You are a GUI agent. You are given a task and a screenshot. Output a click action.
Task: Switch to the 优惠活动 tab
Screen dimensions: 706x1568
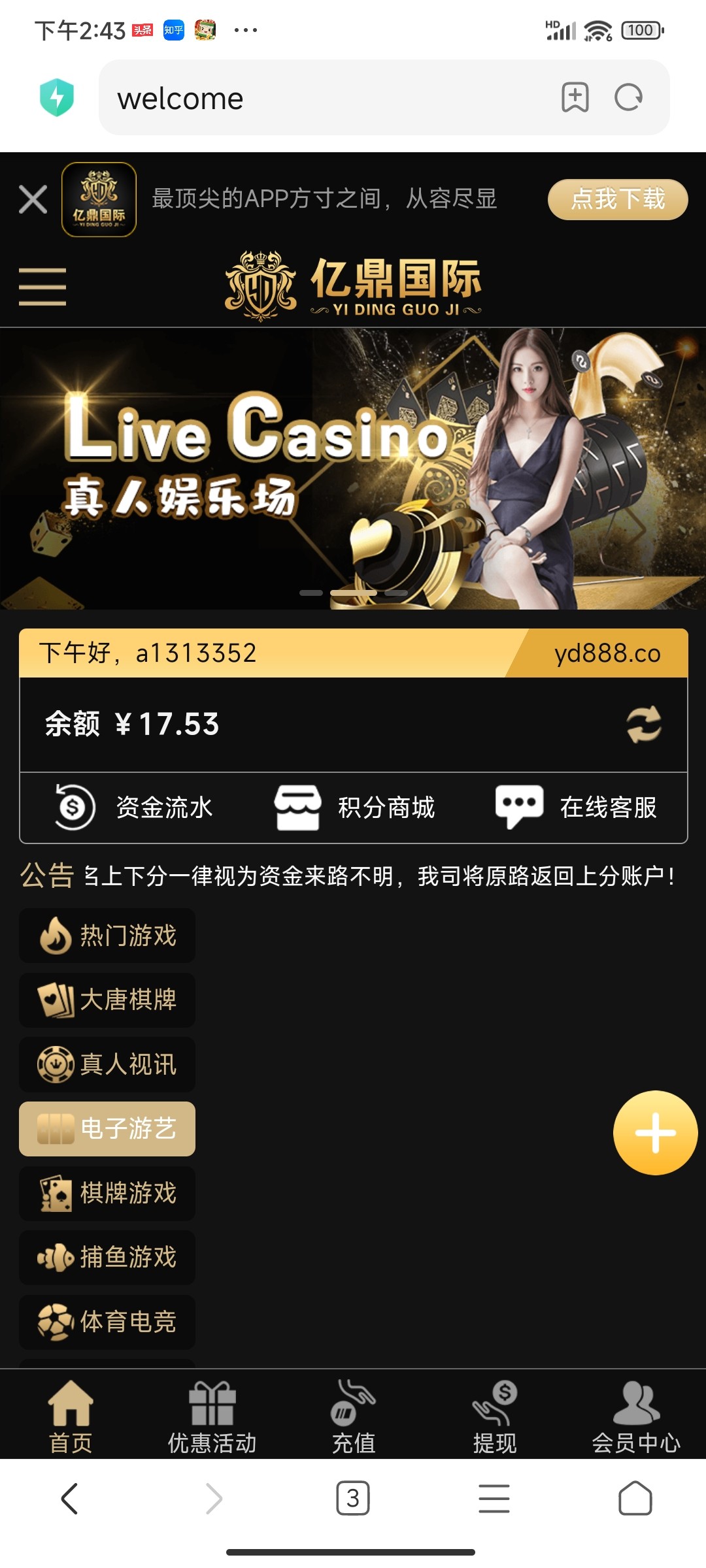212,1416
